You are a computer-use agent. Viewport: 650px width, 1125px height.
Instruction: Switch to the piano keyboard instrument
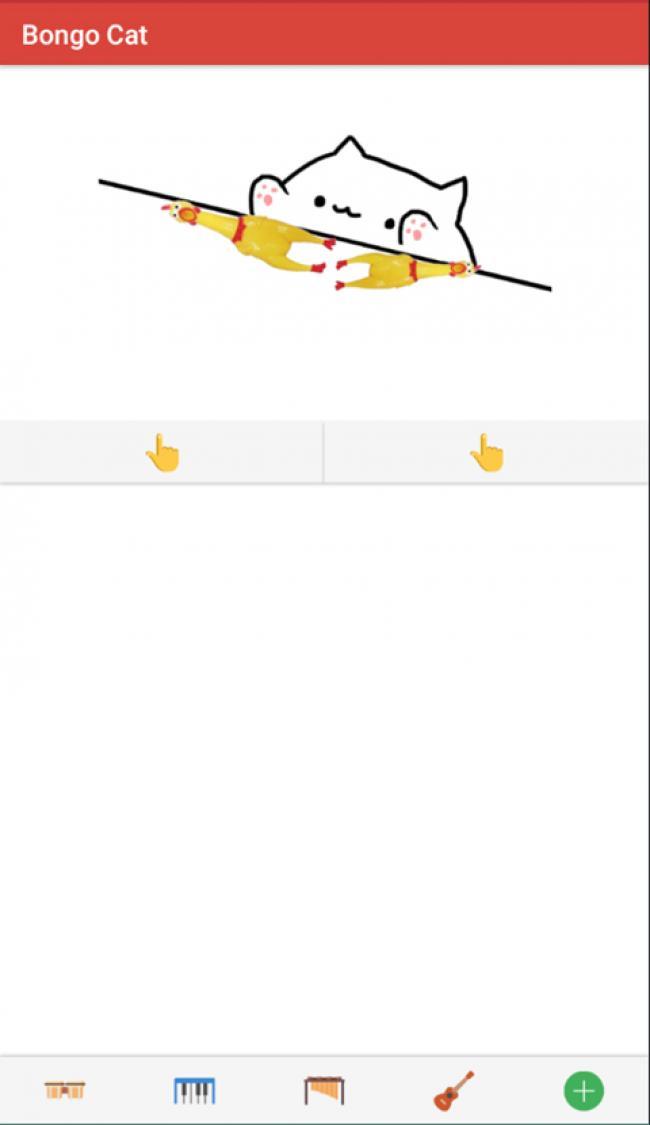194,1090
